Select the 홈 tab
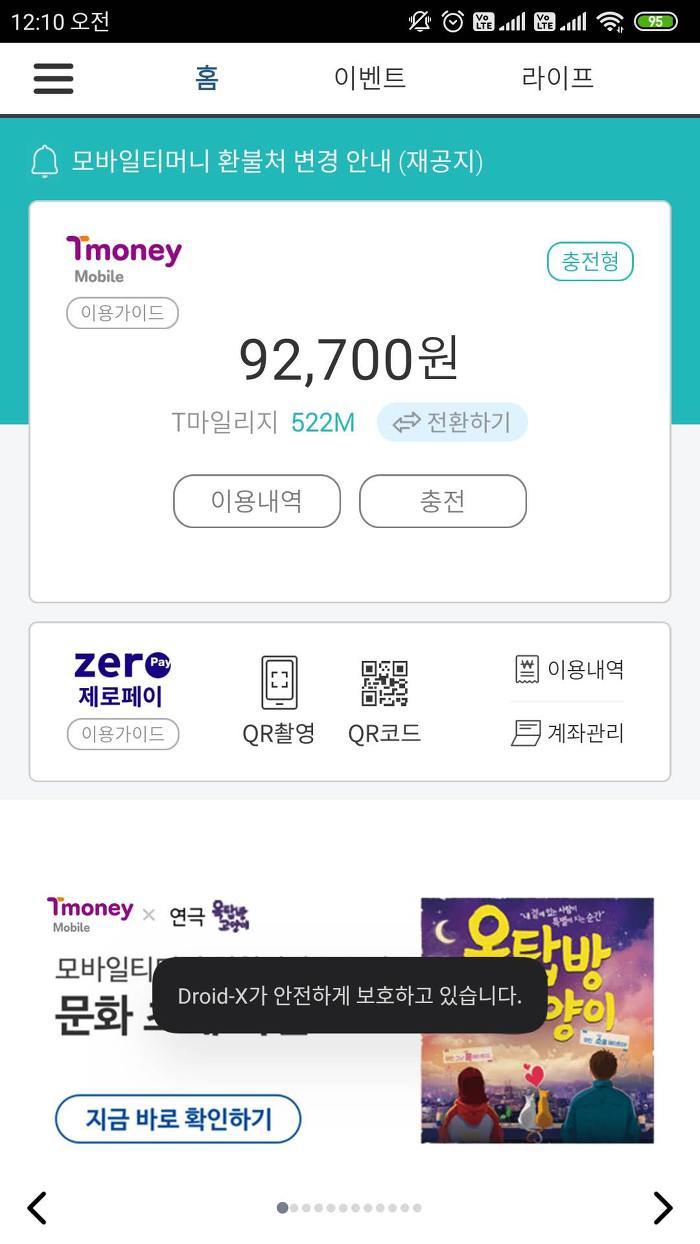700x1244 pixels. tap(207, 78)
